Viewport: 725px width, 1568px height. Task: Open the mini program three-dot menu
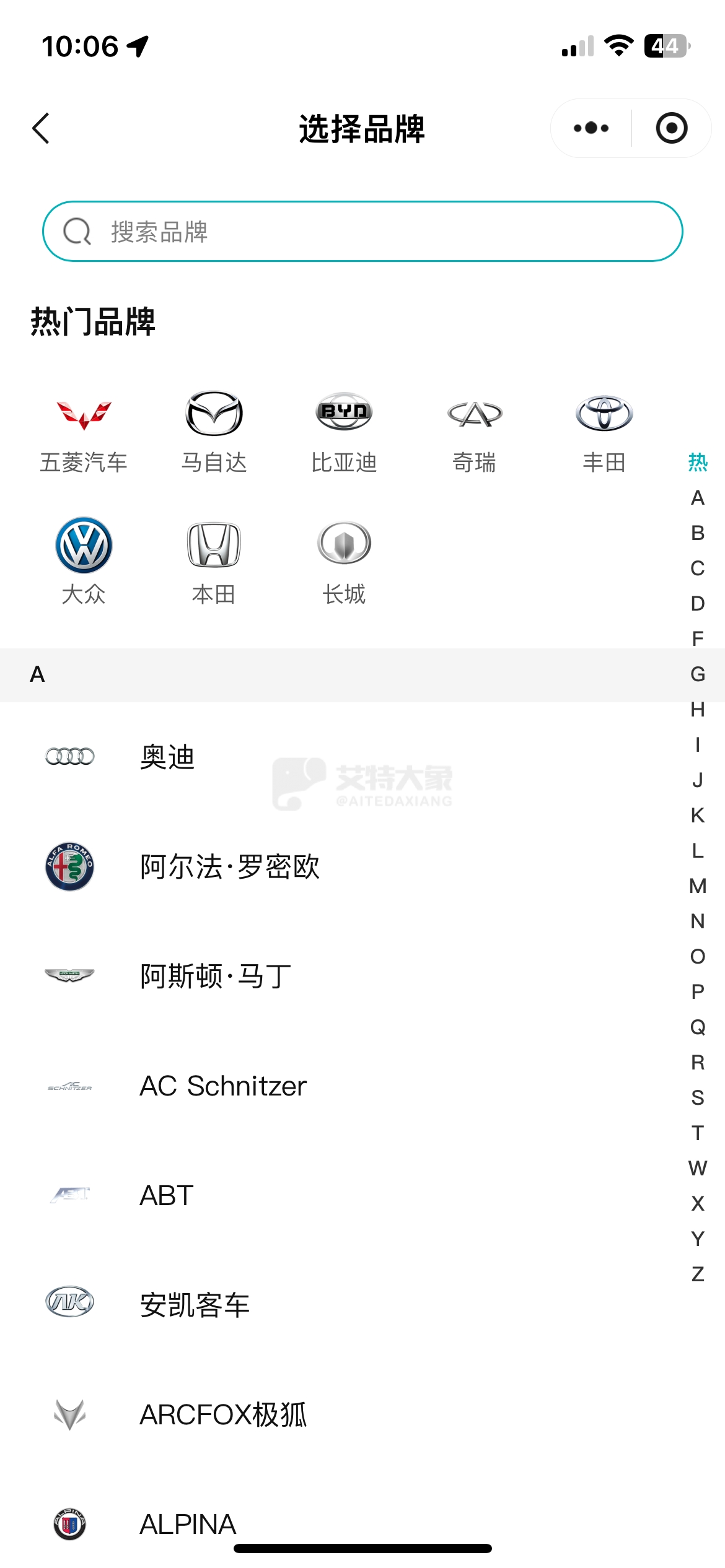(x=591, y=128)
